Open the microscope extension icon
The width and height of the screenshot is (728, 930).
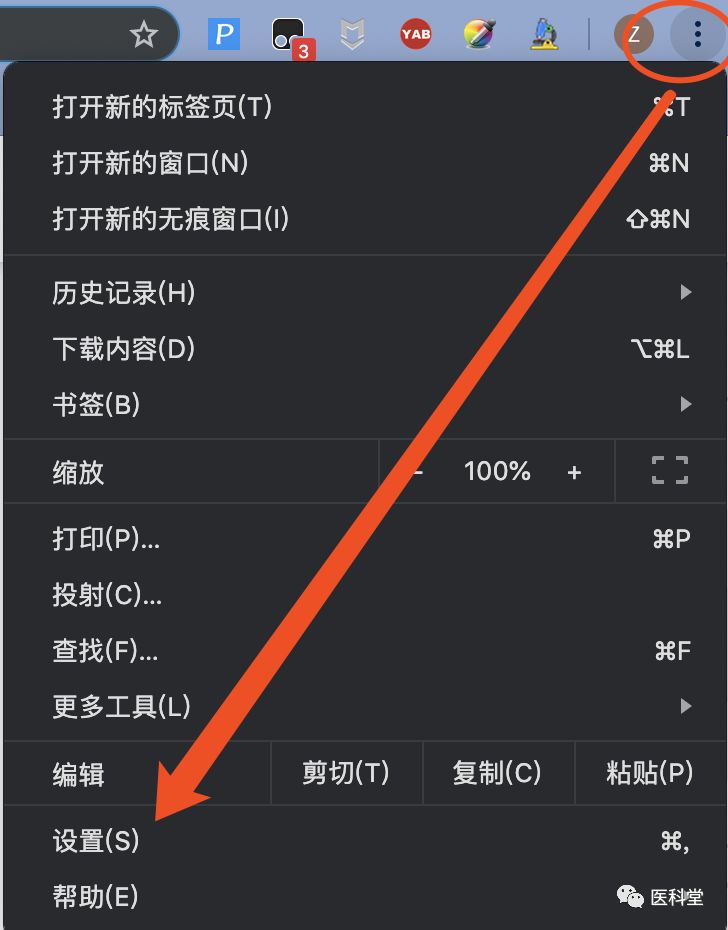542,33
